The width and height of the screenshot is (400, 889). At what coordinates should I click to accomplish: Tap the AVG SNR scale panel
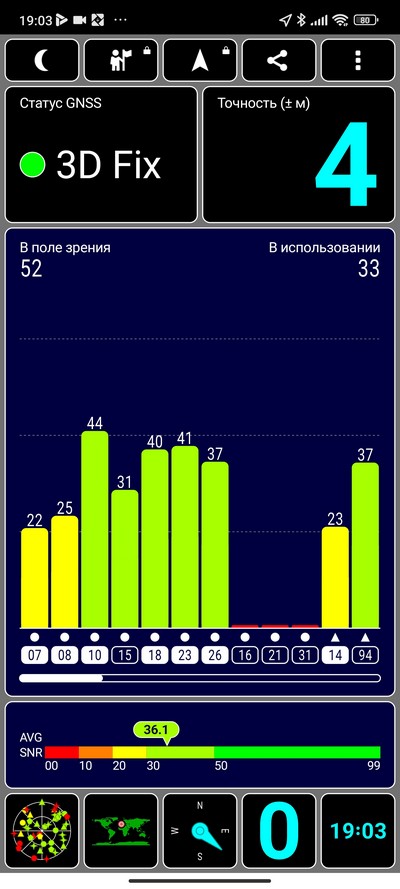[x=200, y=744]
